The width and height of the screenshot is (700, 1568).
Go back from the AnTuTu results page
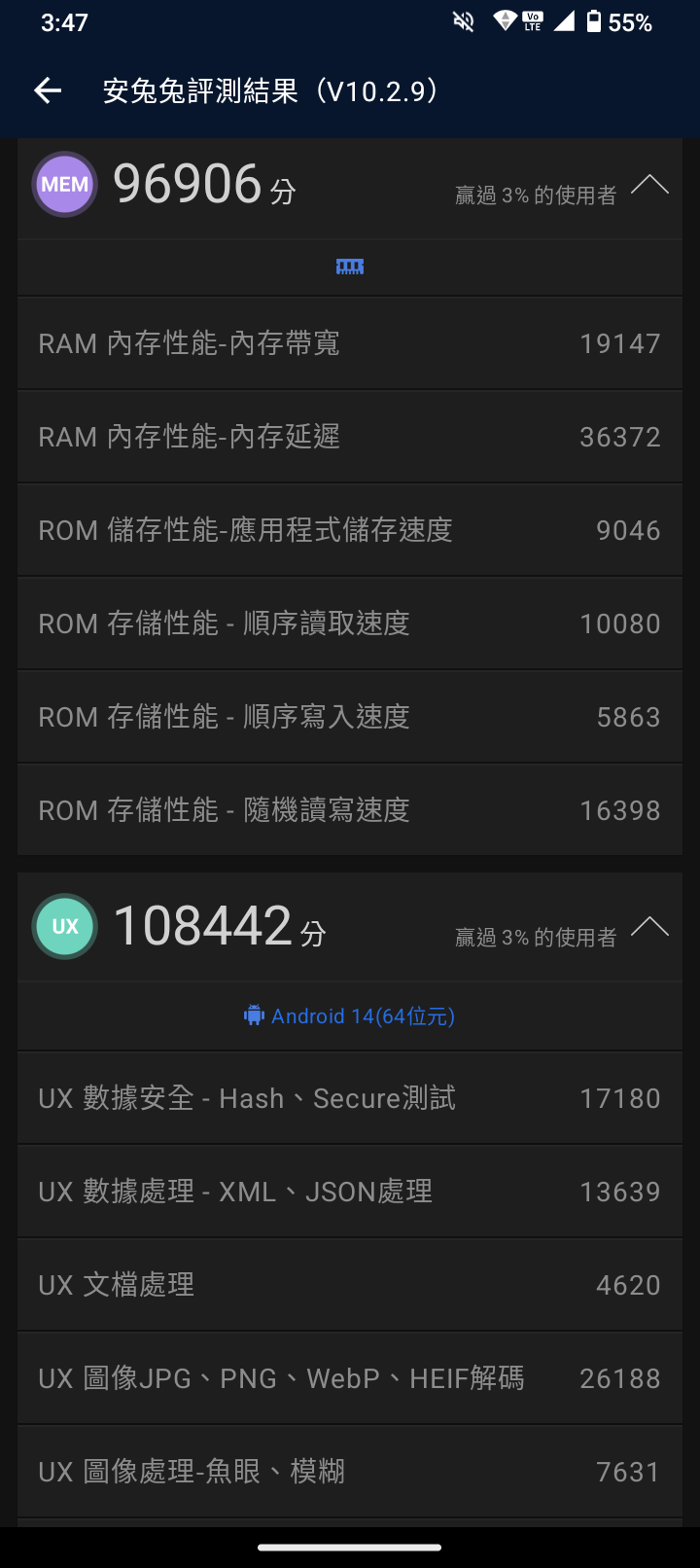tap(48, 91)
